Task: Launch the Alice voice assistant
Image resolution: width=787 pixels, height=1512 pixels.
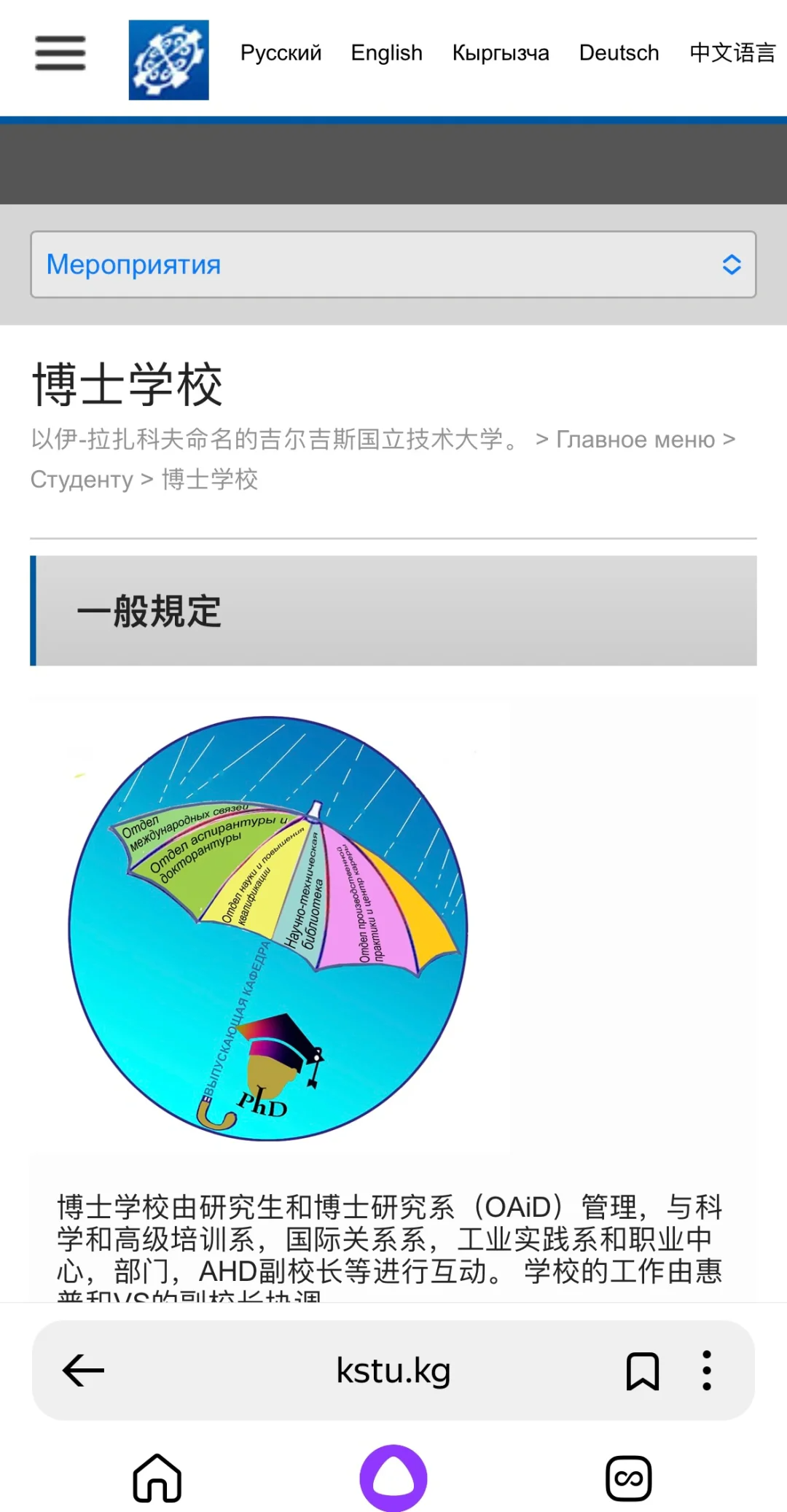Action: tap(393, 1478)
